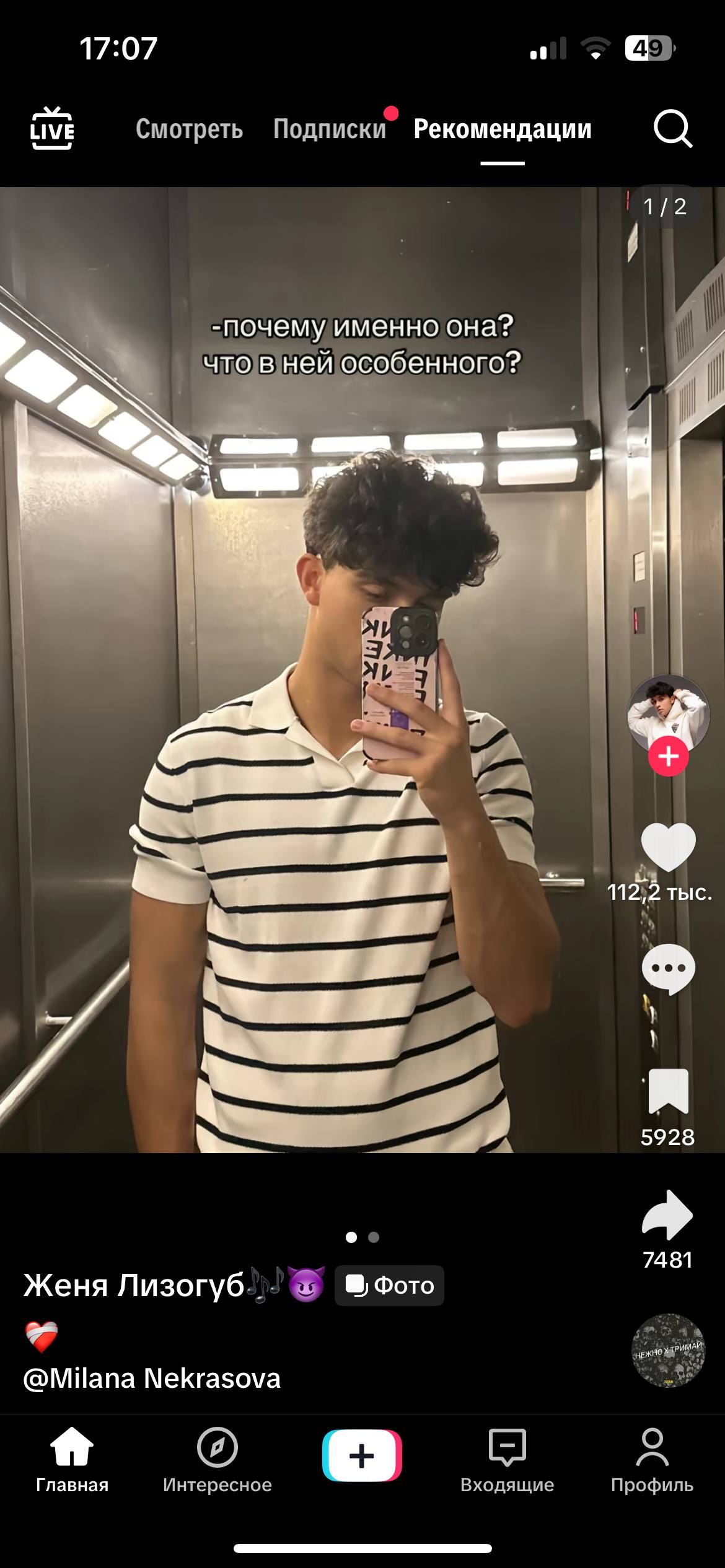Screen dimensions: 725x1568
Task: Open the spinning sound disc
Action: [x=668, y=1351]
